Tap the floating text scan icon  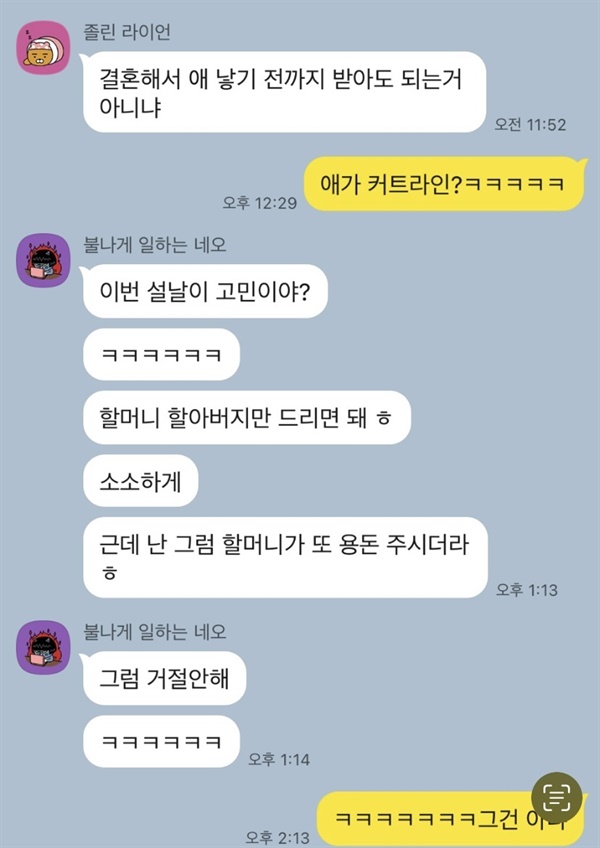[555, 798]
